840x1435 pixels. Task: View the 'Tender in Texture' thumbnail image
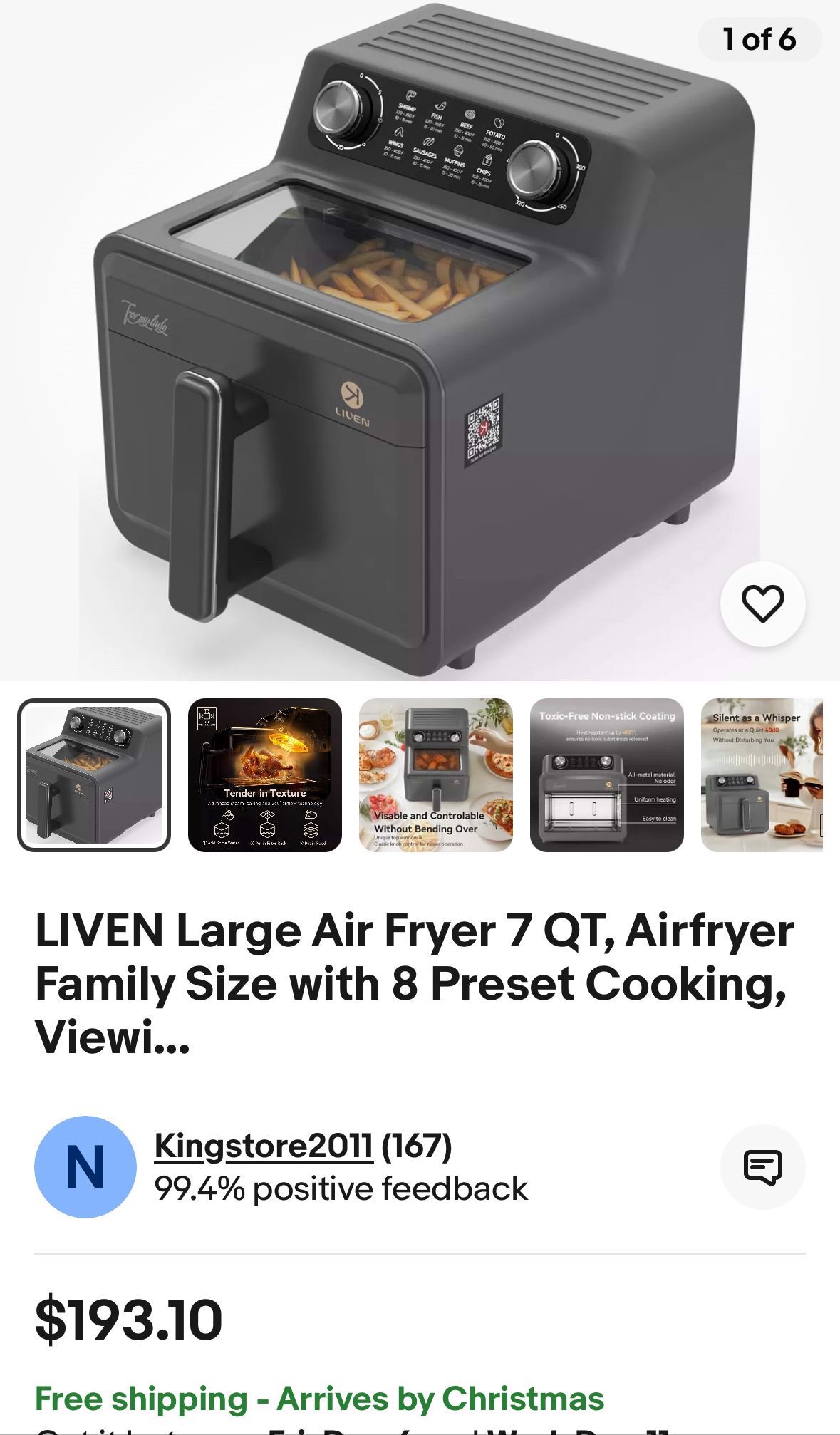265,775
